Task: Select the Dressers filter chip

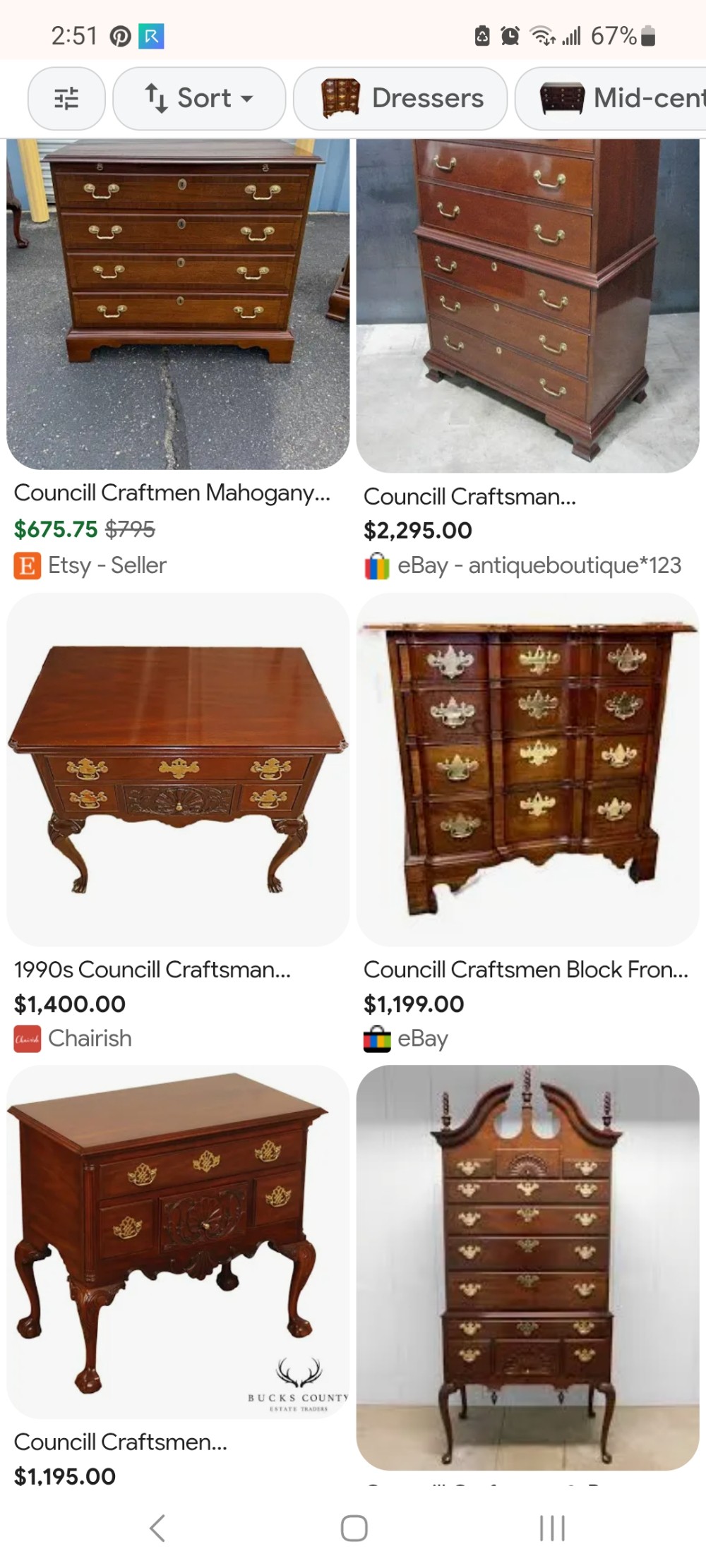Action: pos(400,98)
